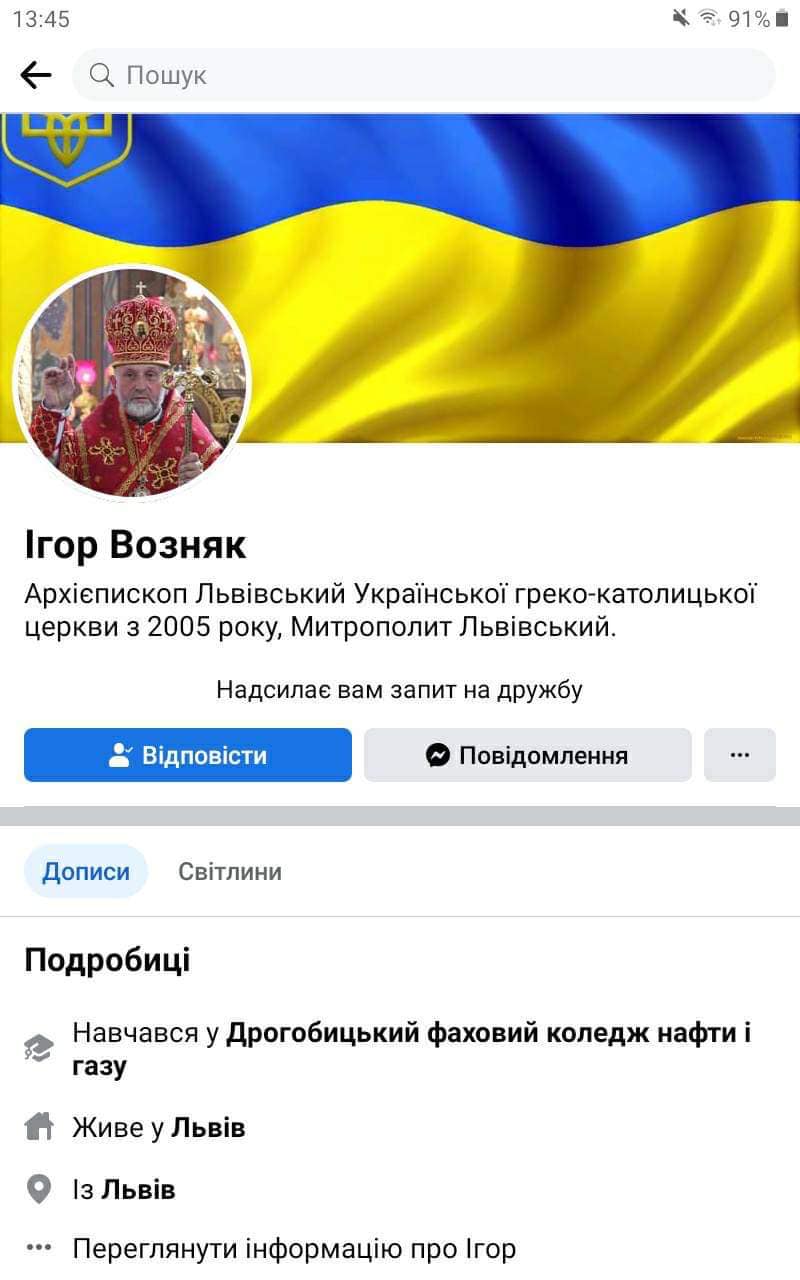Open the three-dot more options button
The width and height of the screenshot is (800, 1280).
tap(740, 755)
